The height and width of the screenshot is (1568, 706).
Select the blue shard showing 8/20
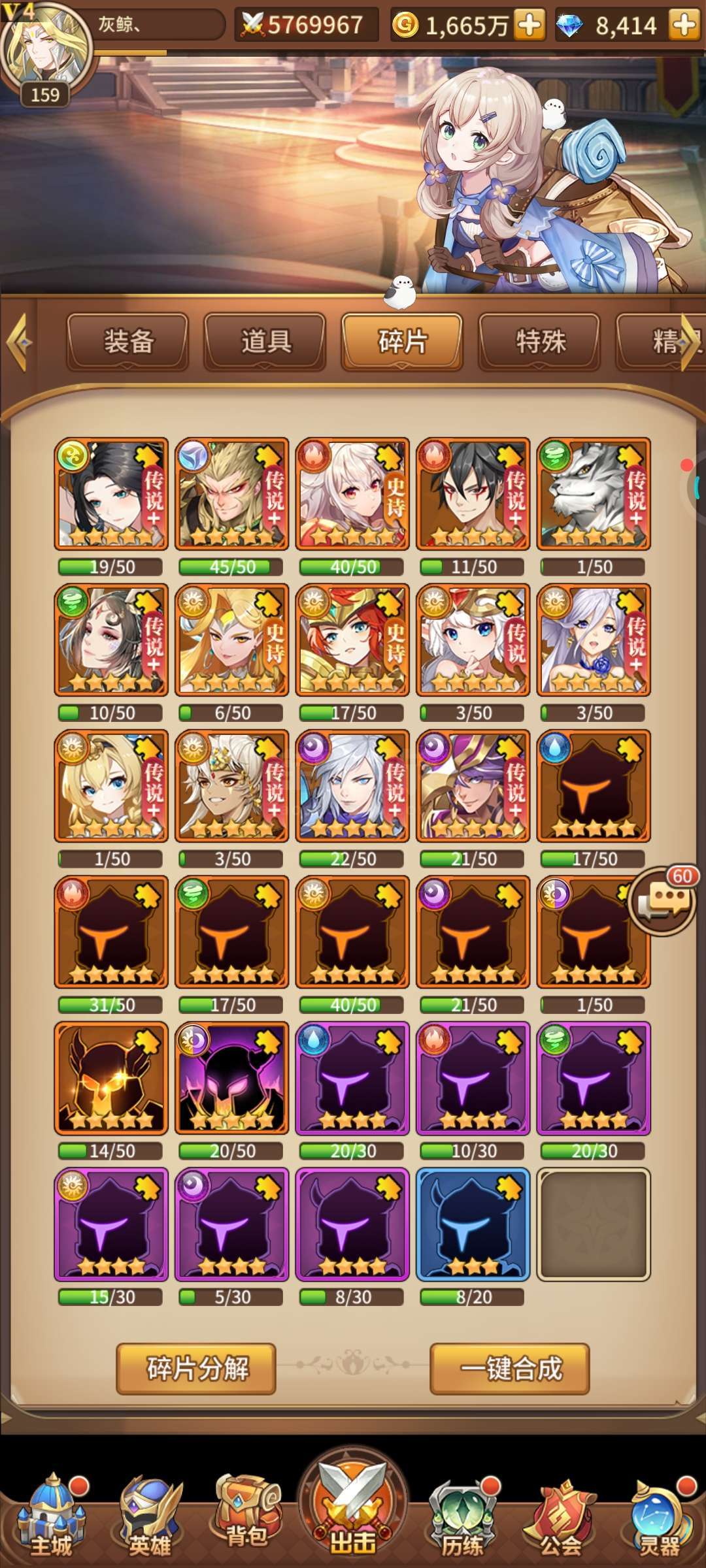point(473,1224)
